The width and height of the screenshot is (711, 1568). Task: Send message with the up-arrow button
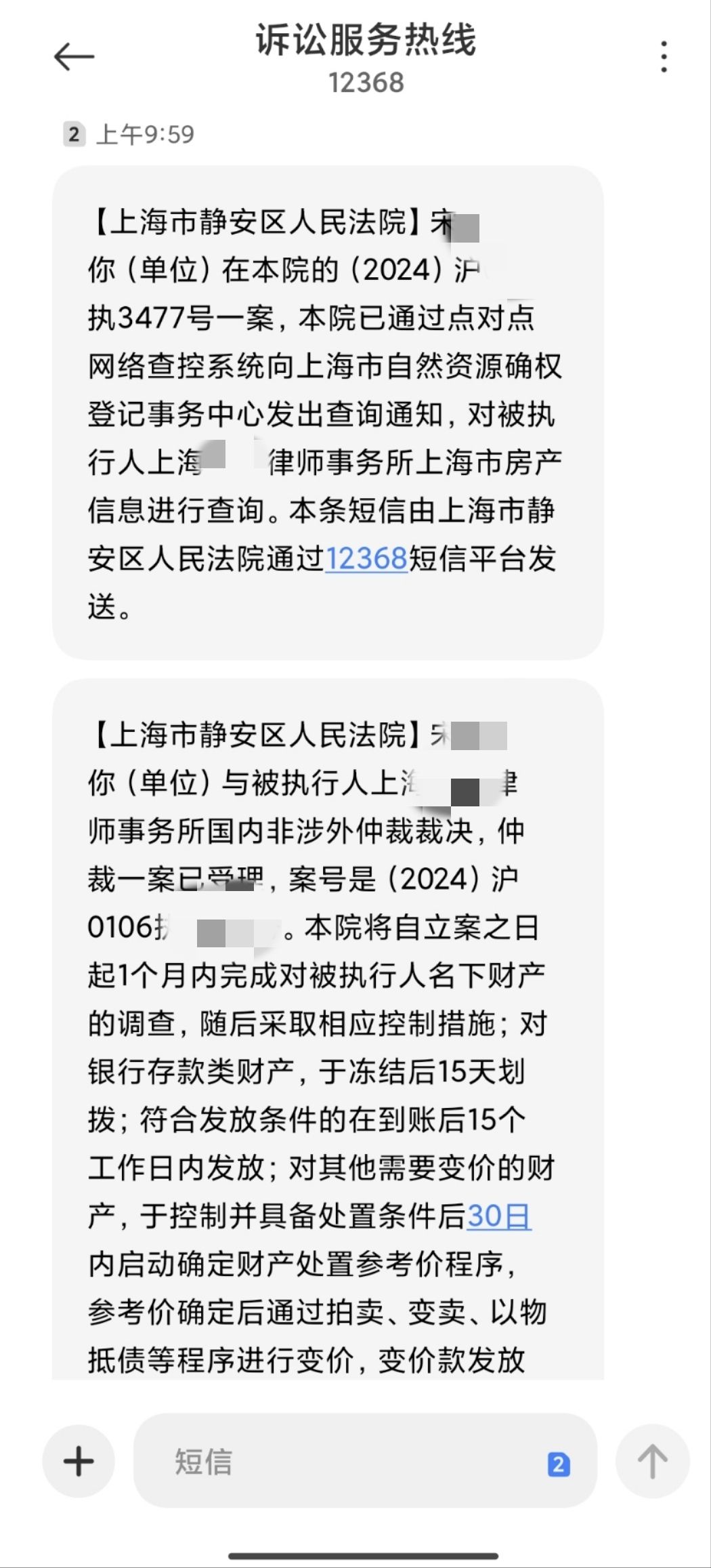click(x=652, y=1461)
